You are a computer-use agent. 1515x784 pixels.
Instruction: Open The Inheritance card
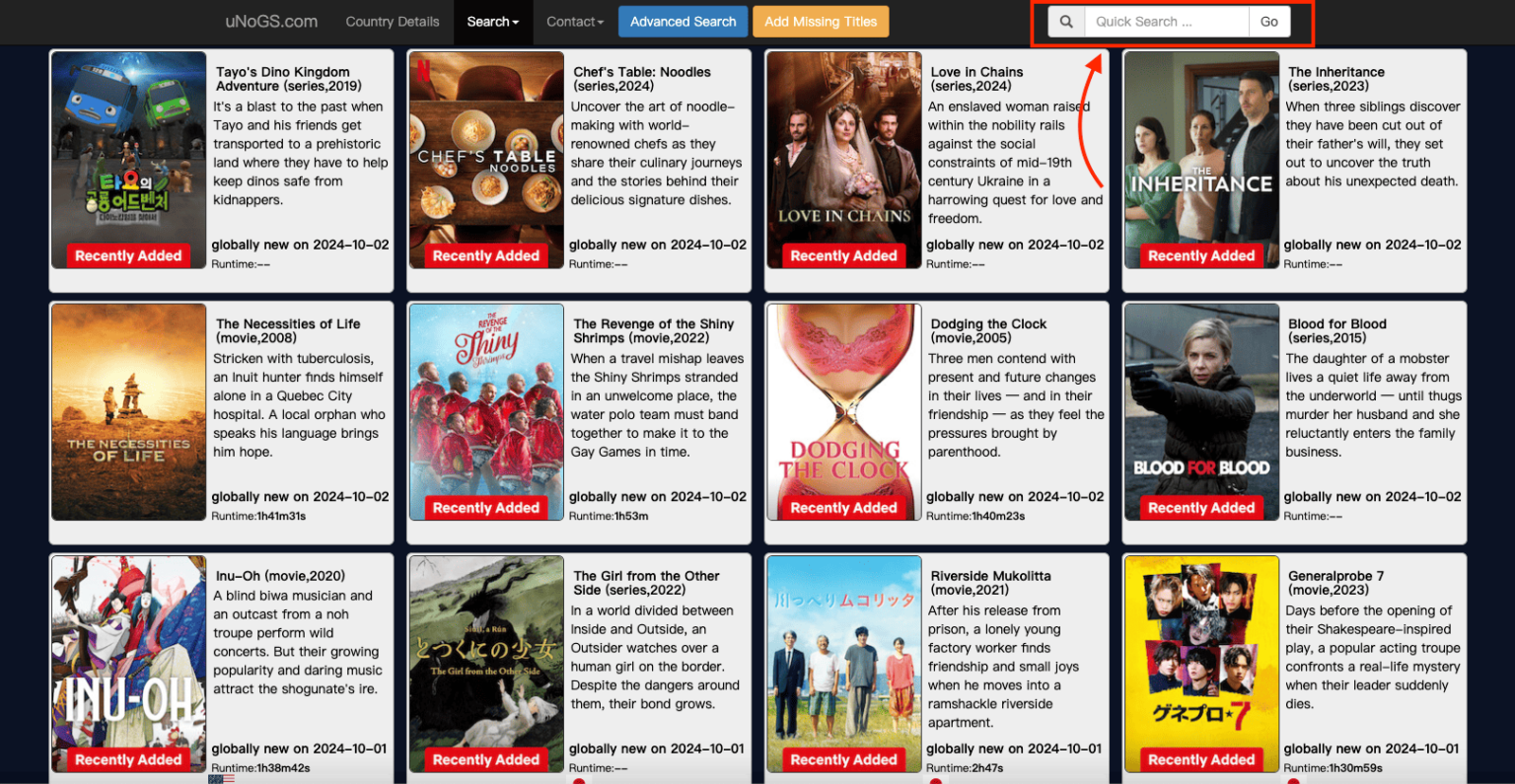[x=1201, y=160]
